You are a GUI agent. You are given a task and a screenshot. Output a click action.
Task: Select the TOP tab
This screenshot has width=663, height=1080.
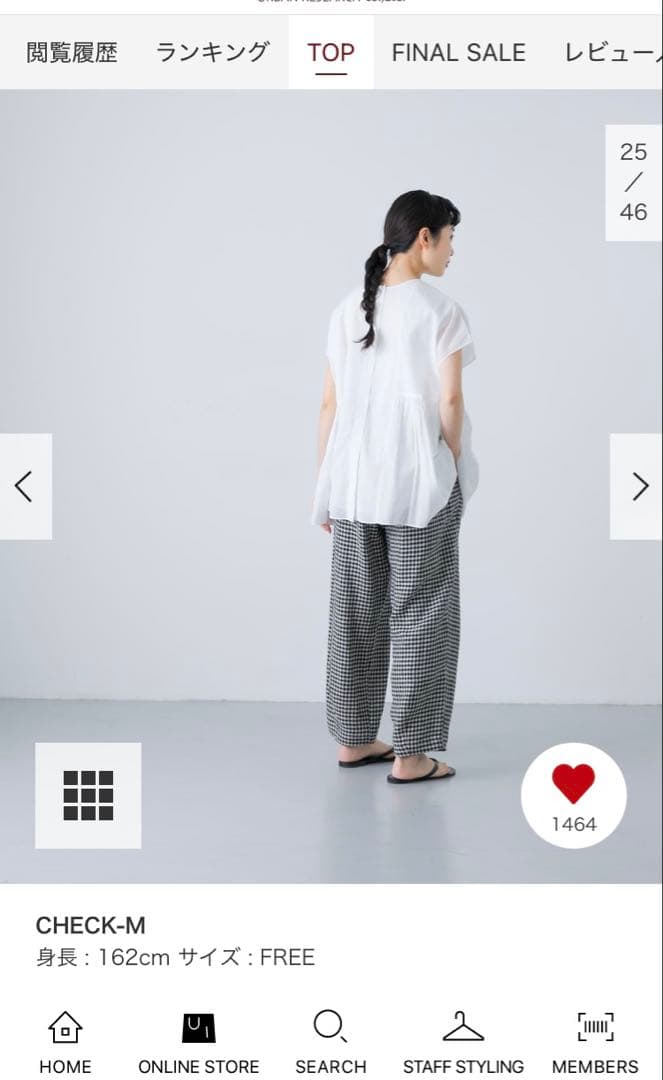point(331,52)
